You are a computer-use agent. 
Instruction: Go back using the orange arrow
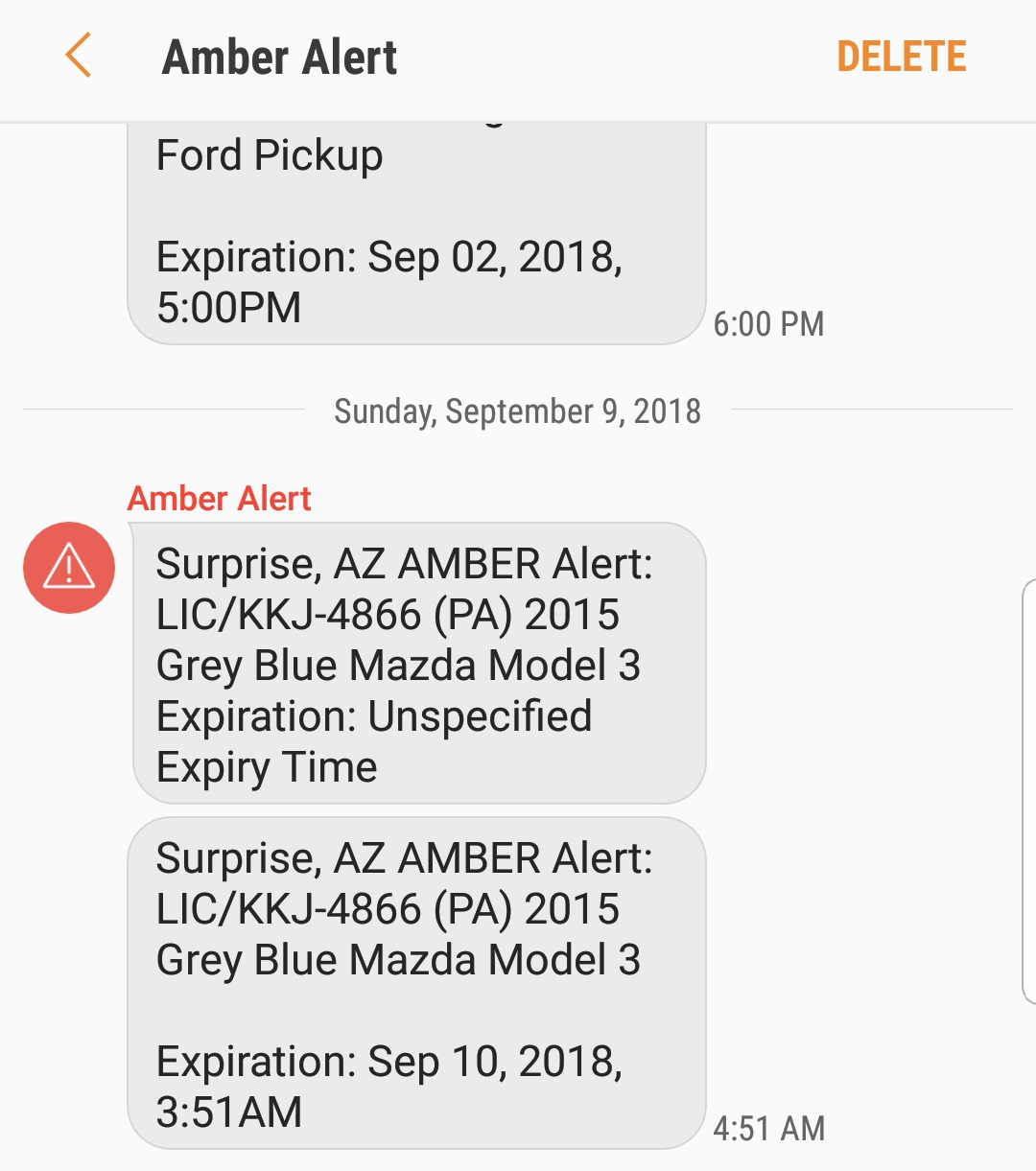(79, 56)
